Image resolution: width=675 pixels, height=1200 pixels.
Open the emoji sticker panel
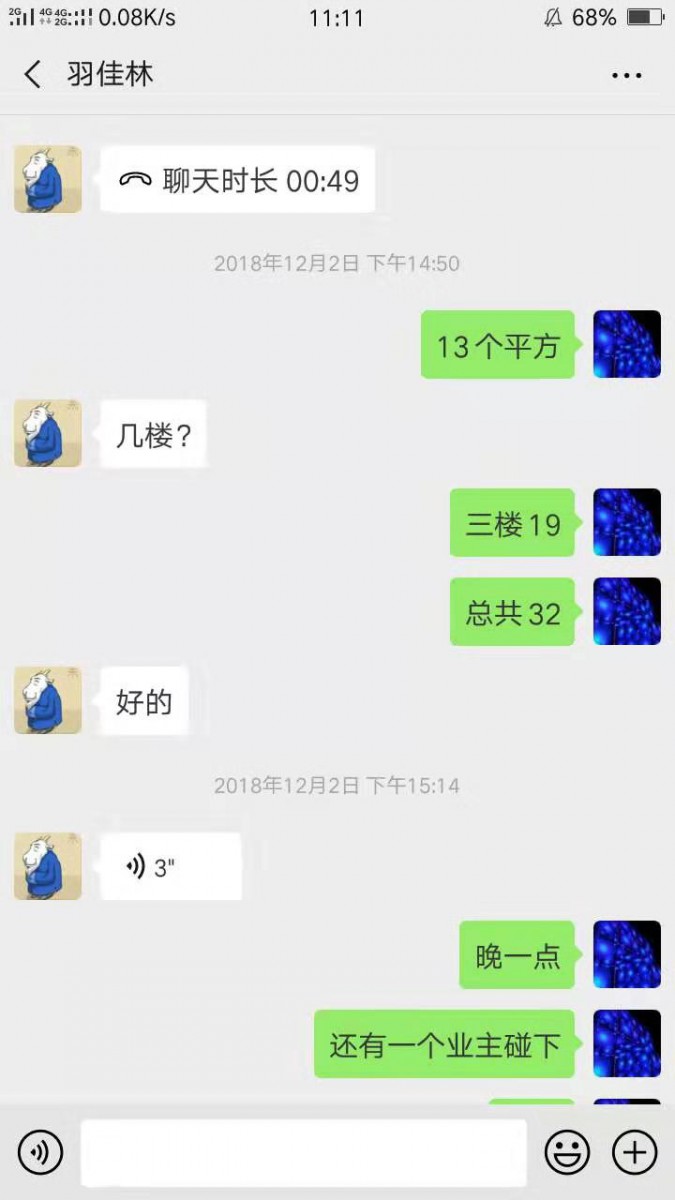pos(567,1153)
